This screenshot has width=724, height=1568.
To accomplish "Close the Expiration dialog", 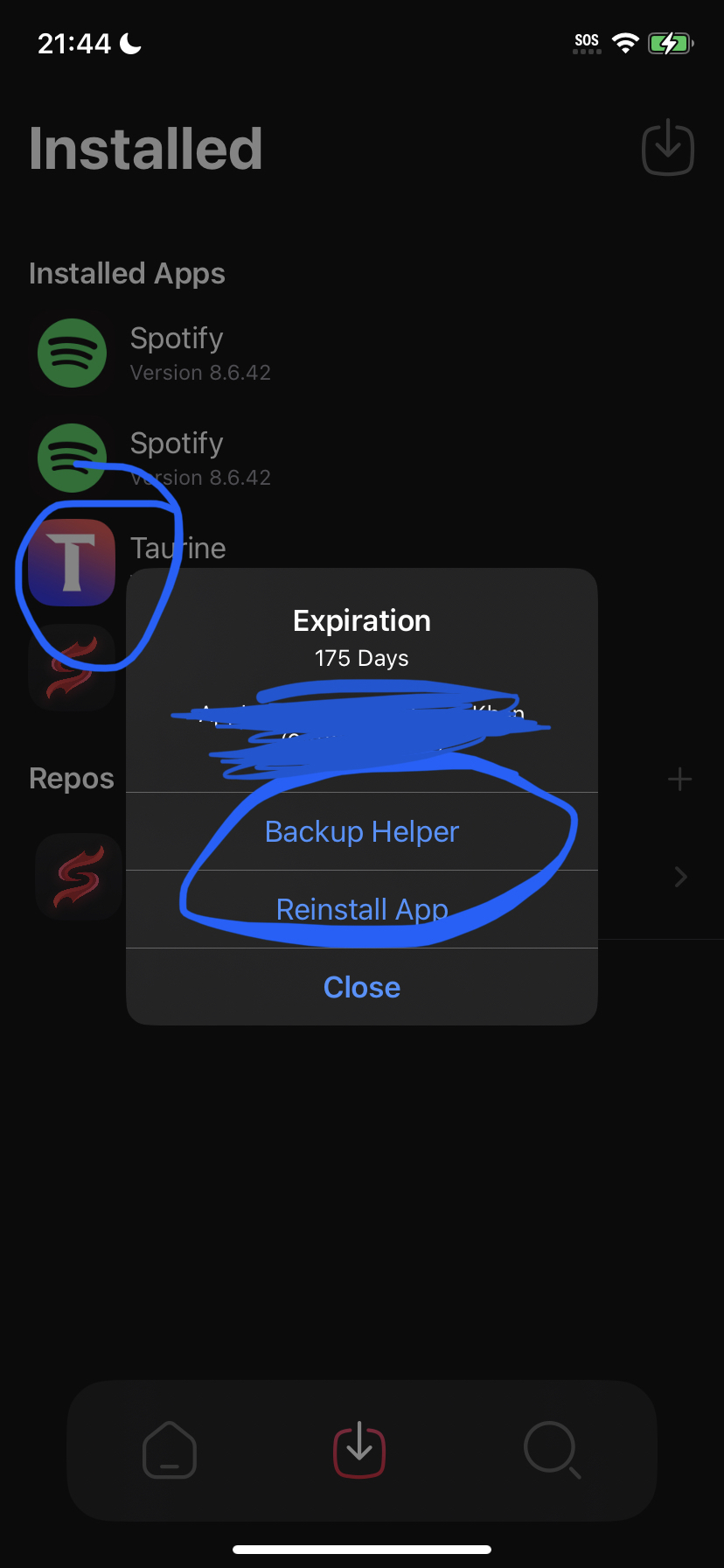I will click(x=362, y=987).
